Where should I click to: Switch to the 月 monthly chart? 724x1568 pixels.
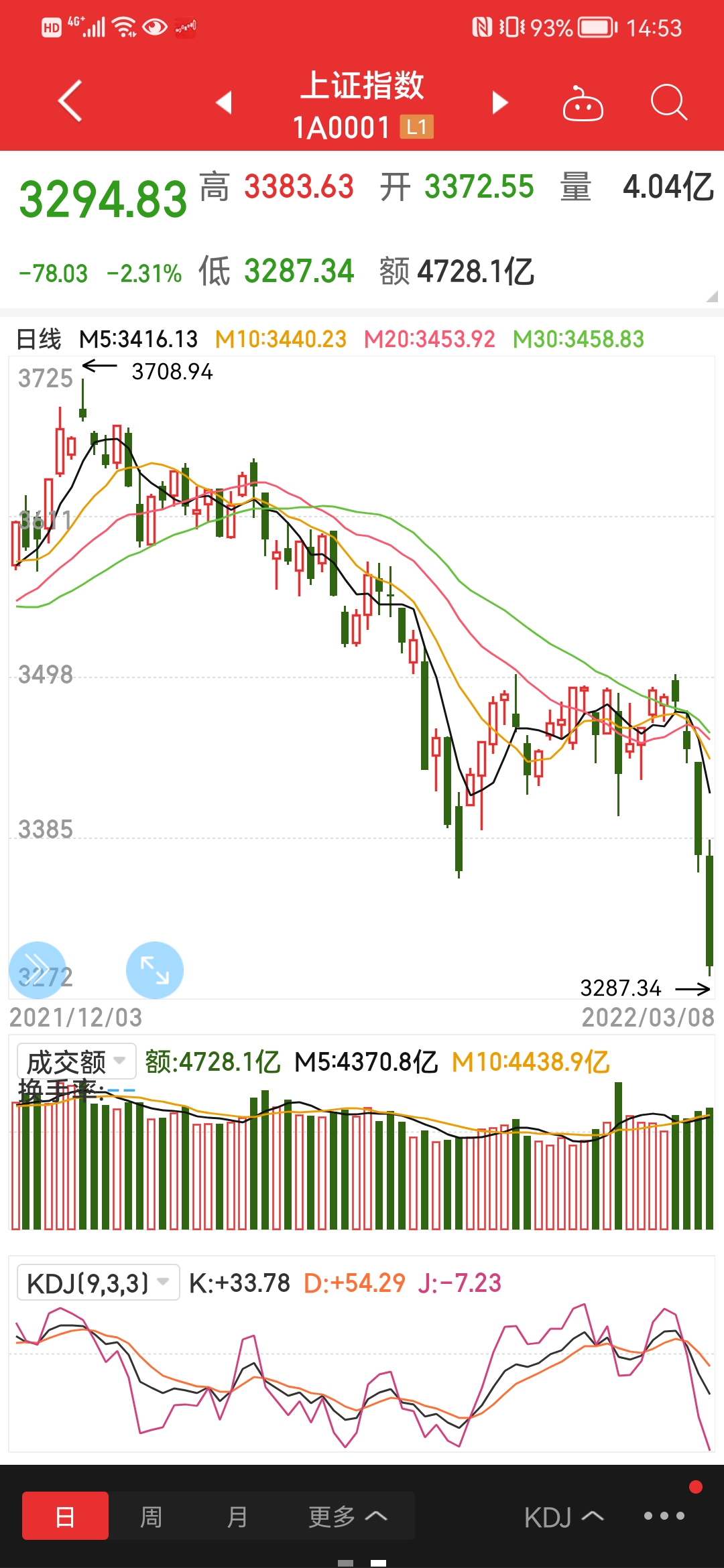[237, 1516]
